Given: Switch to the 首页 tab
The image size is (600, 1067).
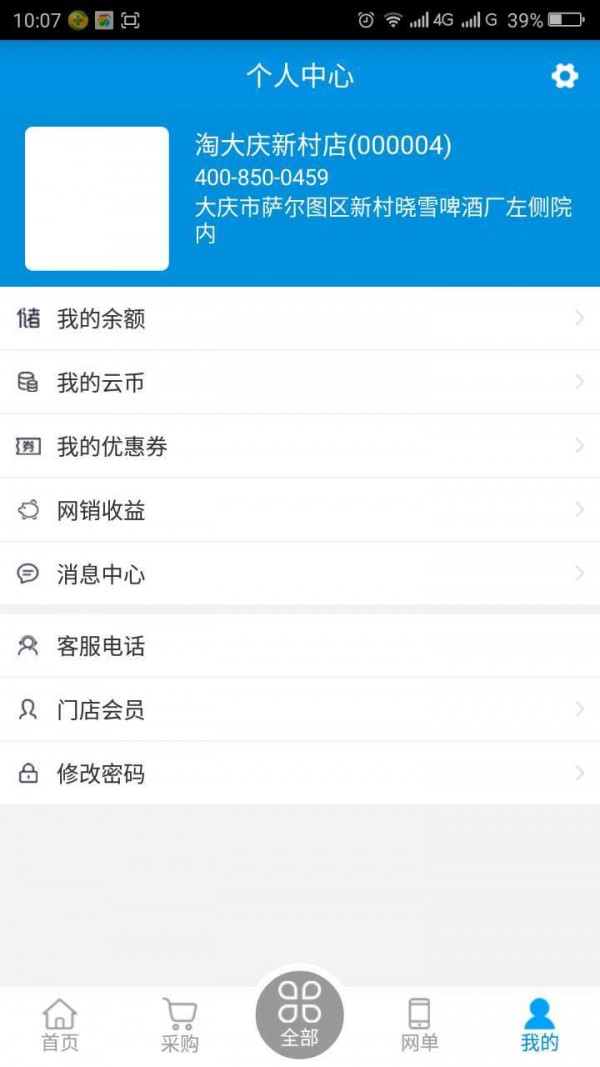Looking at the screenshot, I should coord(60,1026).
